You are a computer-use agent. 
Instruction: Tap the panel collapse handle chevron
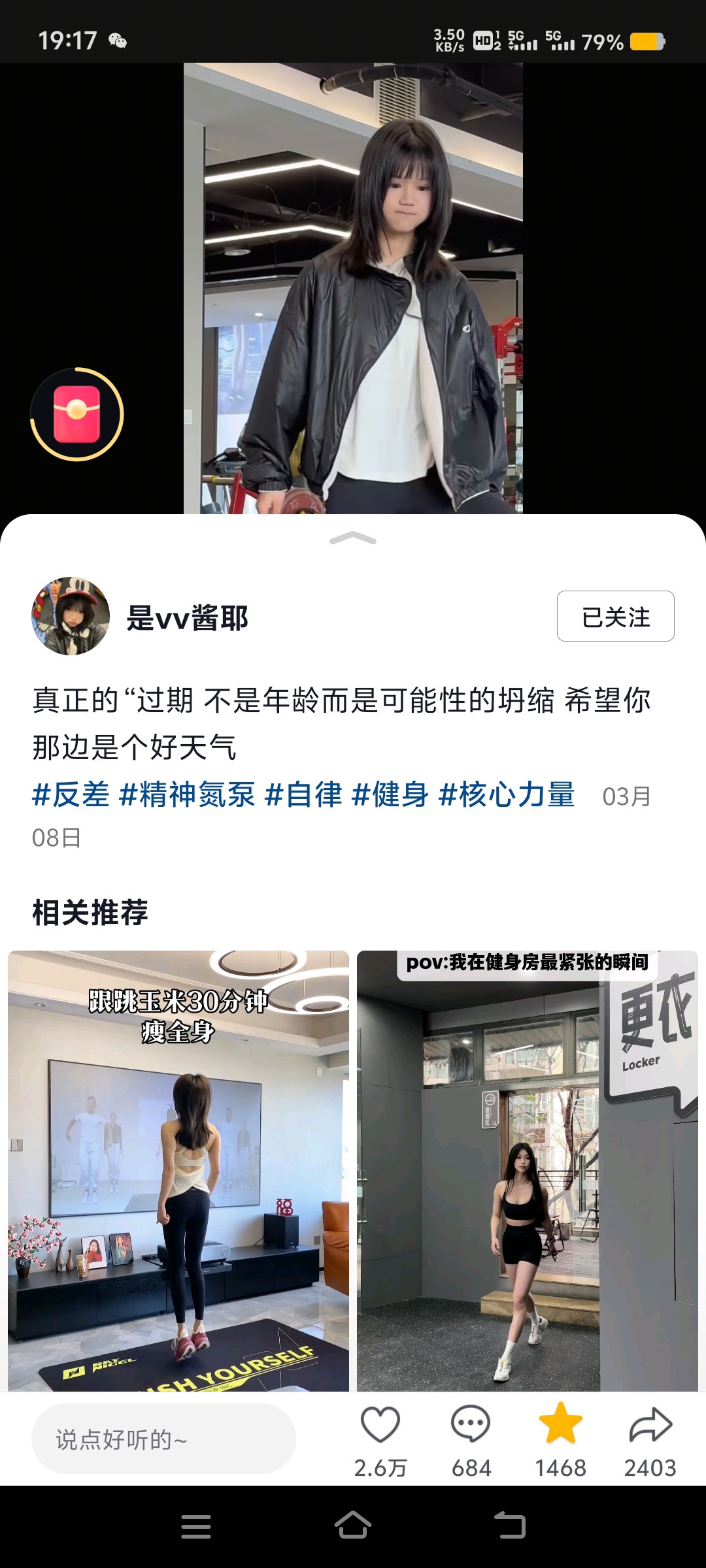click(353, 538)
